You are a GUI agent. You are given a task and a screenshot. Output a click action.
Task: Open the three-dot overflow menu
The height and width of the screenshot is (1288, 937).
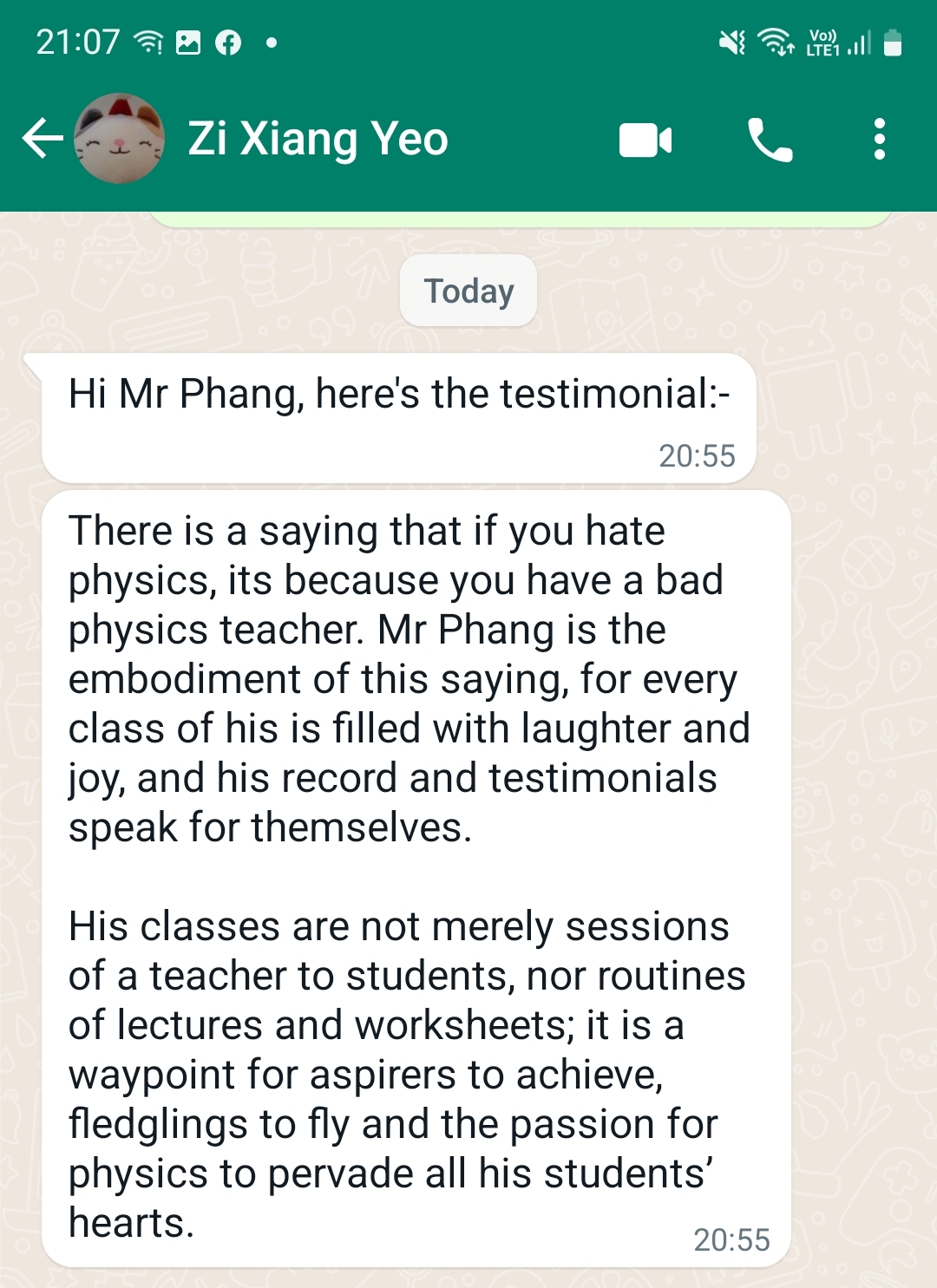(880, 140)
